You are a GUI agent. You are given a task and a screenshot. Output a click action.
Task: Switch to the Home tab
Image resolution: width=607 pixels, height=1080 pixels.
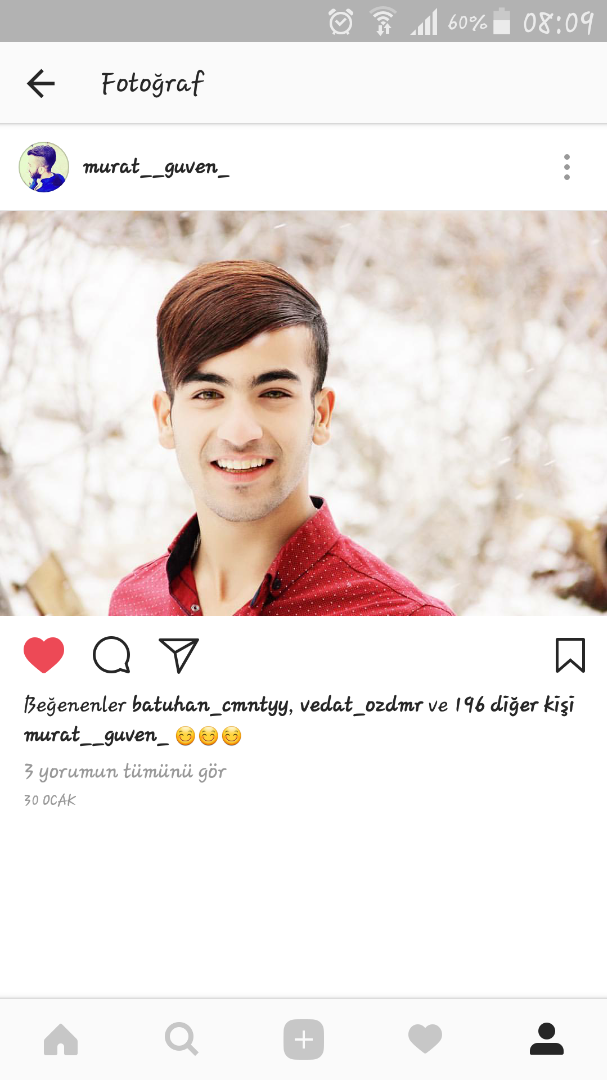click(x=61, y=1040)
